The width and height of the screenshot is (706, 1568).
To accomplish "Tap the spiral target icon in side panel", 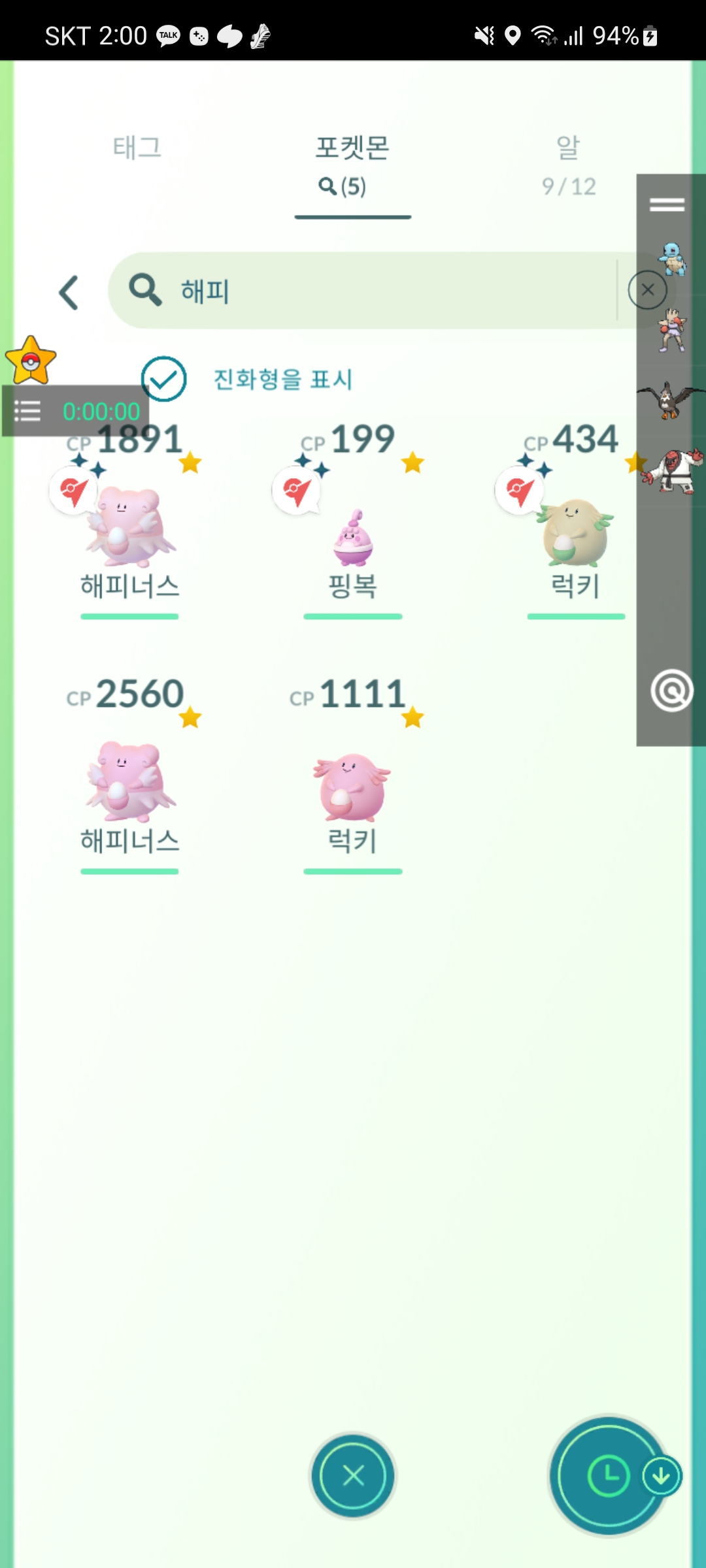I will 671,691.
